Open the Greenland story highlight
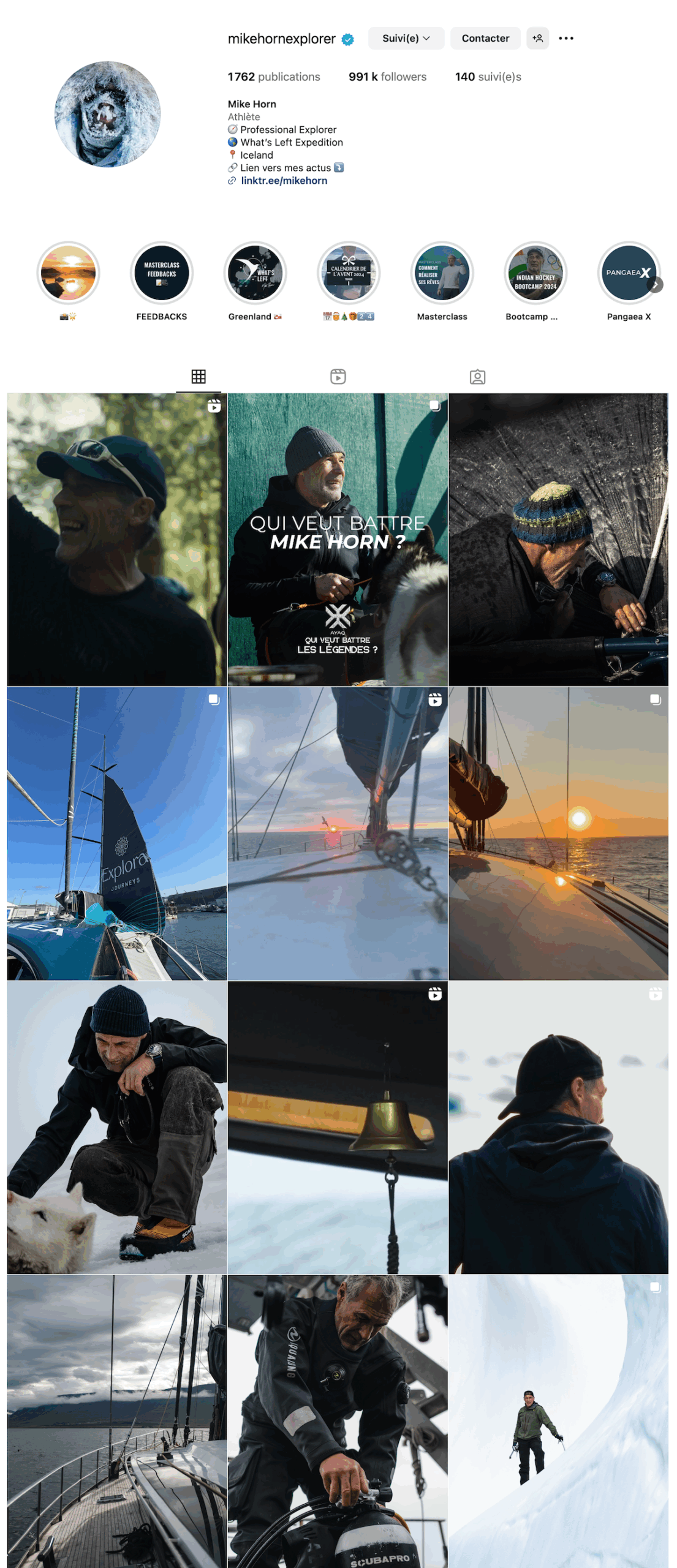The image size is (677, 1568). click(255, 273)
